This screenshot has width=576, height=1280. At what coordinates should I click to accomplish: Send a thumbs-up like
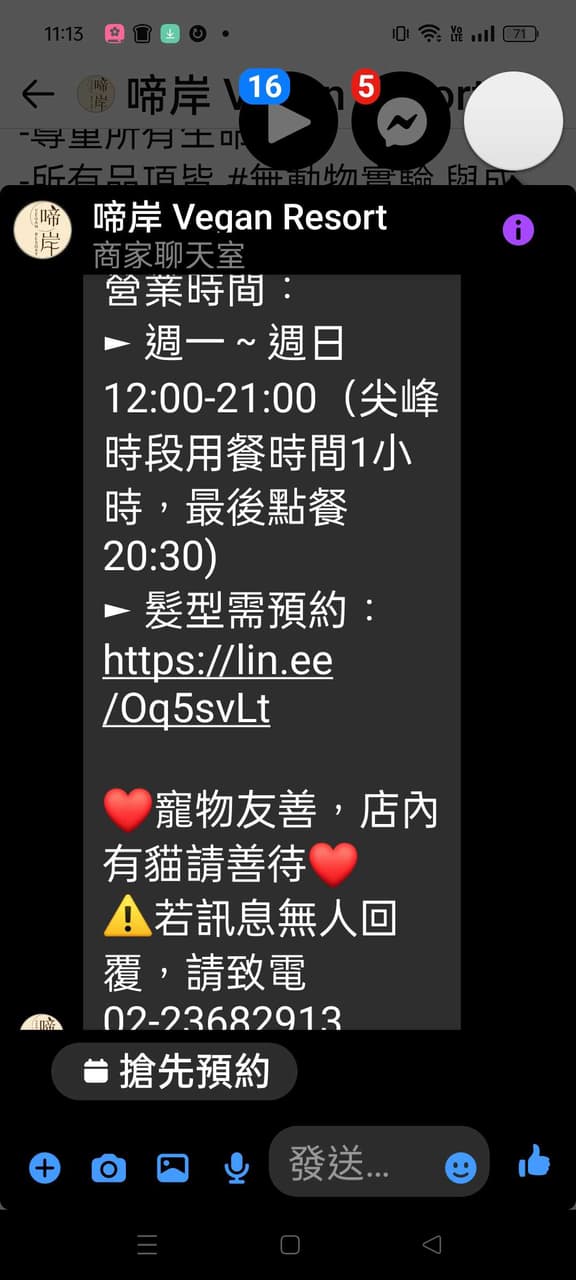click(535, 1162)
